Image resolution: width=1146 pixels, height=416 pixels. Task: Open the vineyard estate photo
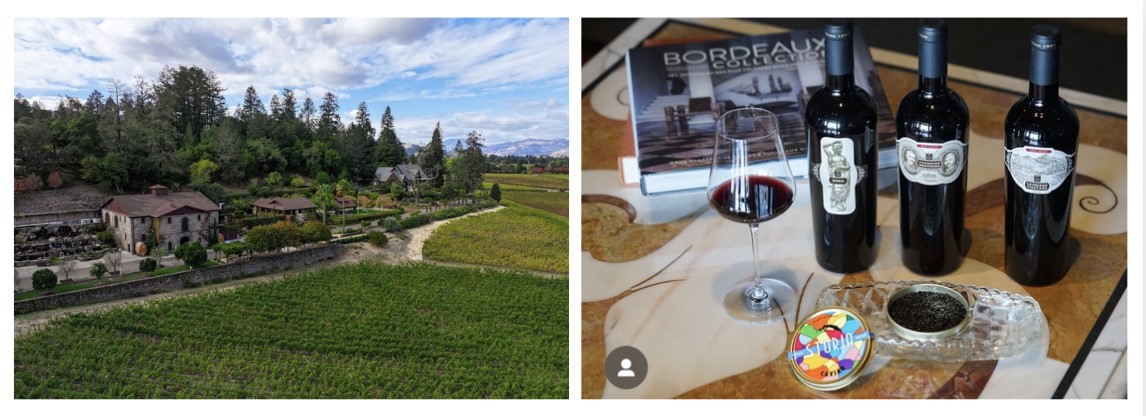tap(291, 208)
